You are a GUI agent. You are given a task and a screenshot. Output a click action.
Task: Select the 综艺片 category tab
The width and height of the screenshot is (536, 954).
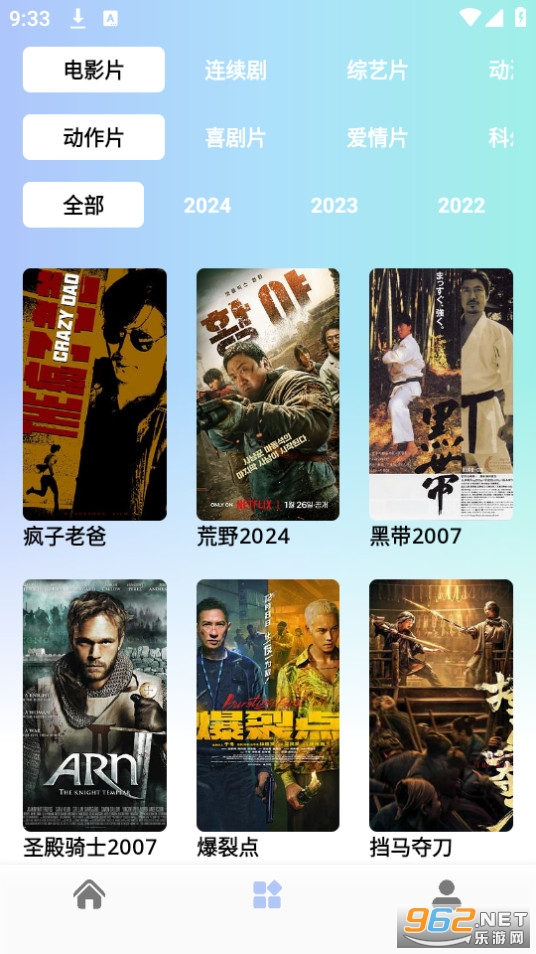(x=377, y=70)
